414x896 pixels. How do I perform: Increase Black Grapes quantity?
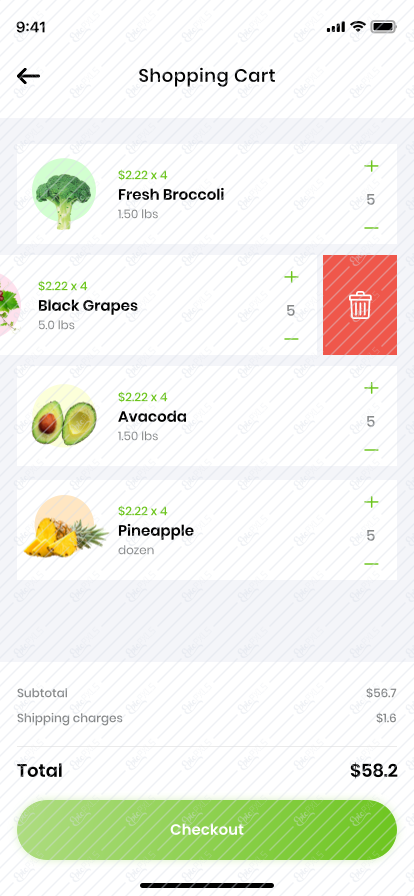(291, 277)
